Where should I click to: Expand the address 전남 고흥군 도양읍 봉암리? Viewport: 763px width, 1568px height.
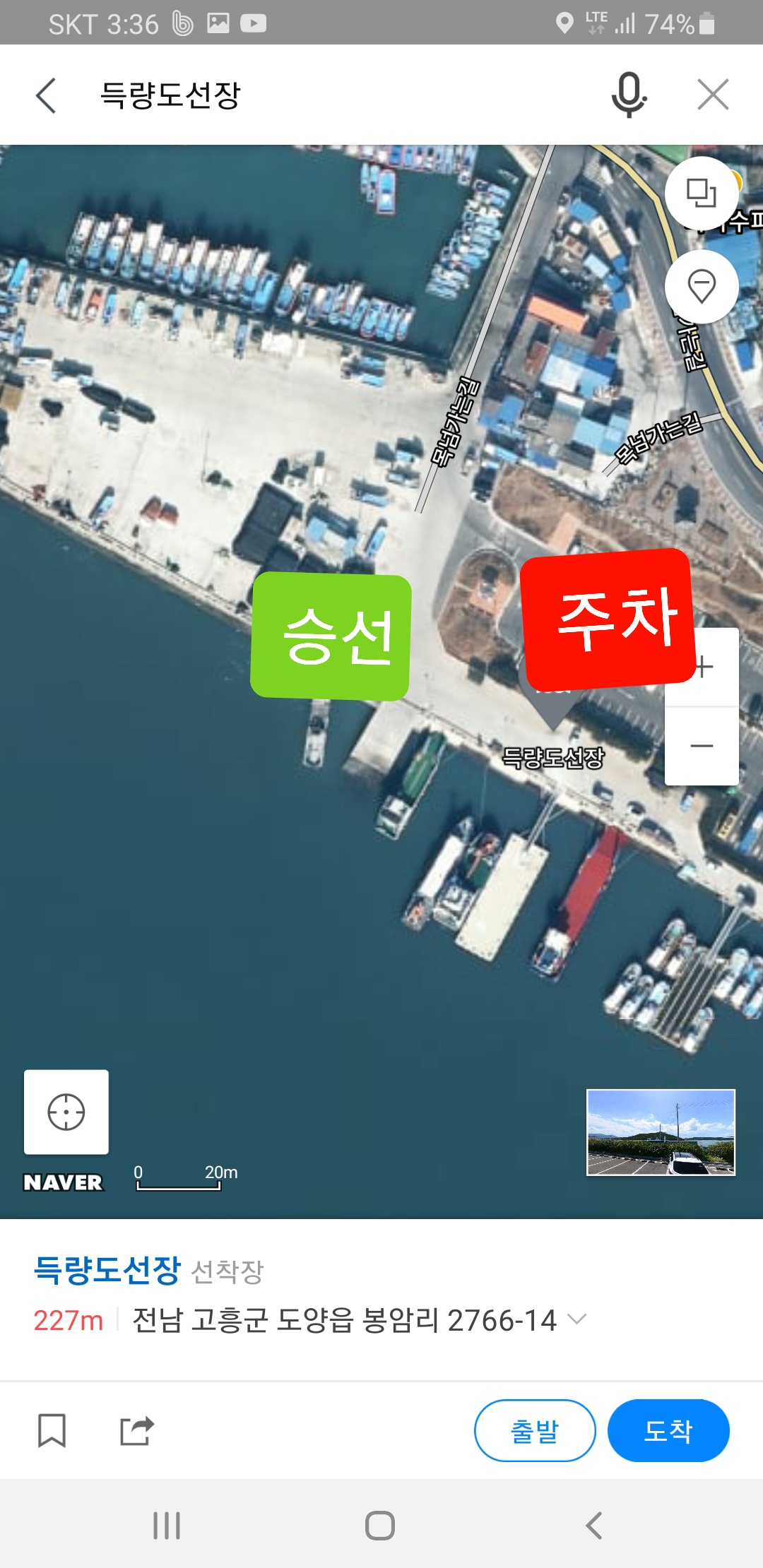(x=576, y=1319)
